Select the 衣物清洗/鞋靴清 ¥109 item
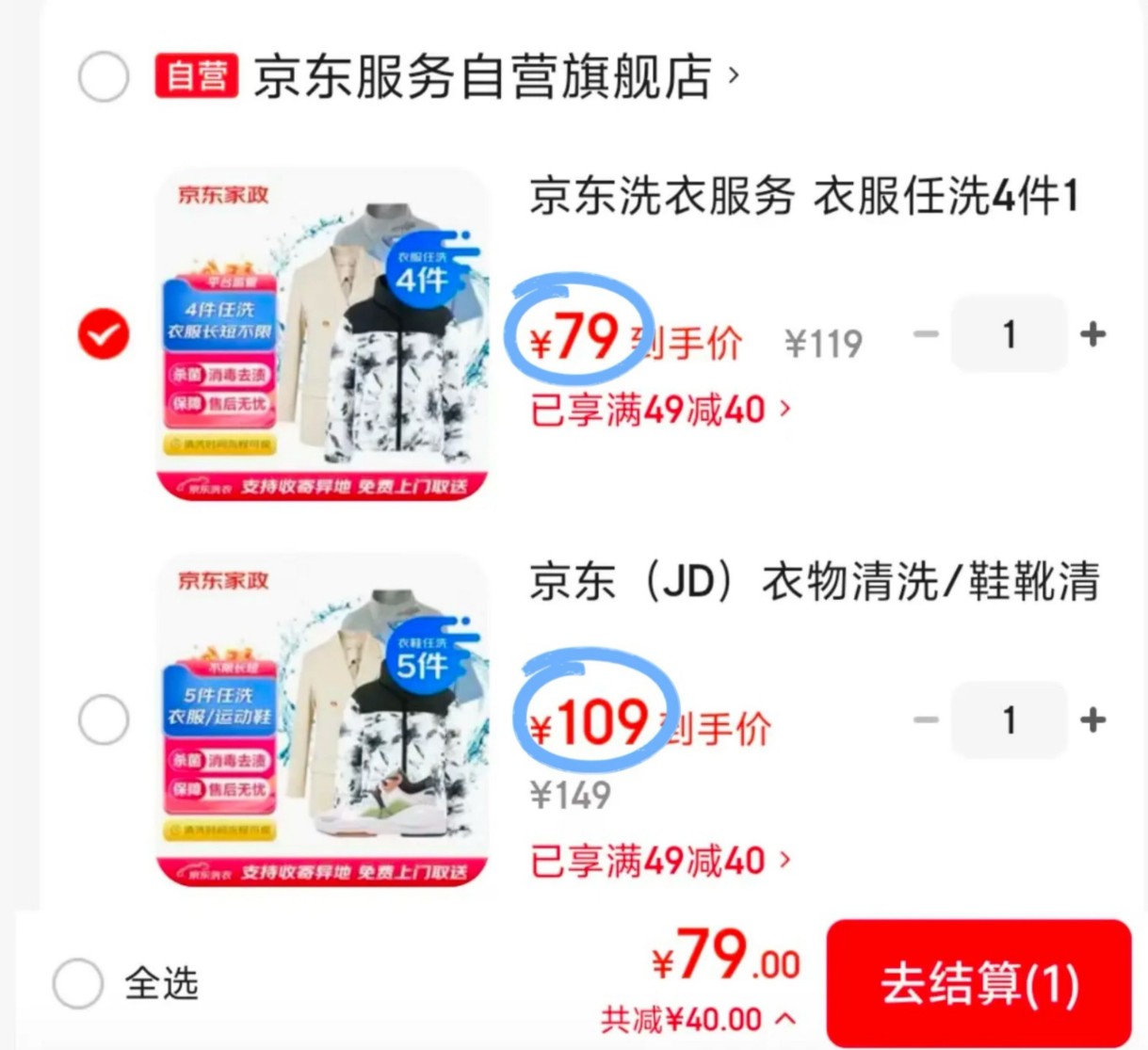 104,720
